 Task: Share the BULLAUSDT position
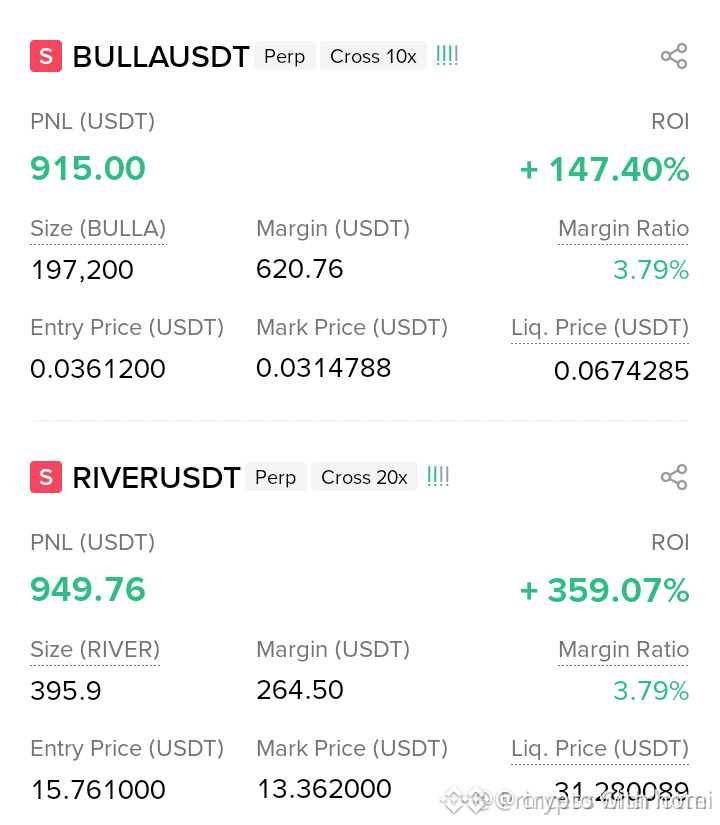674,56
